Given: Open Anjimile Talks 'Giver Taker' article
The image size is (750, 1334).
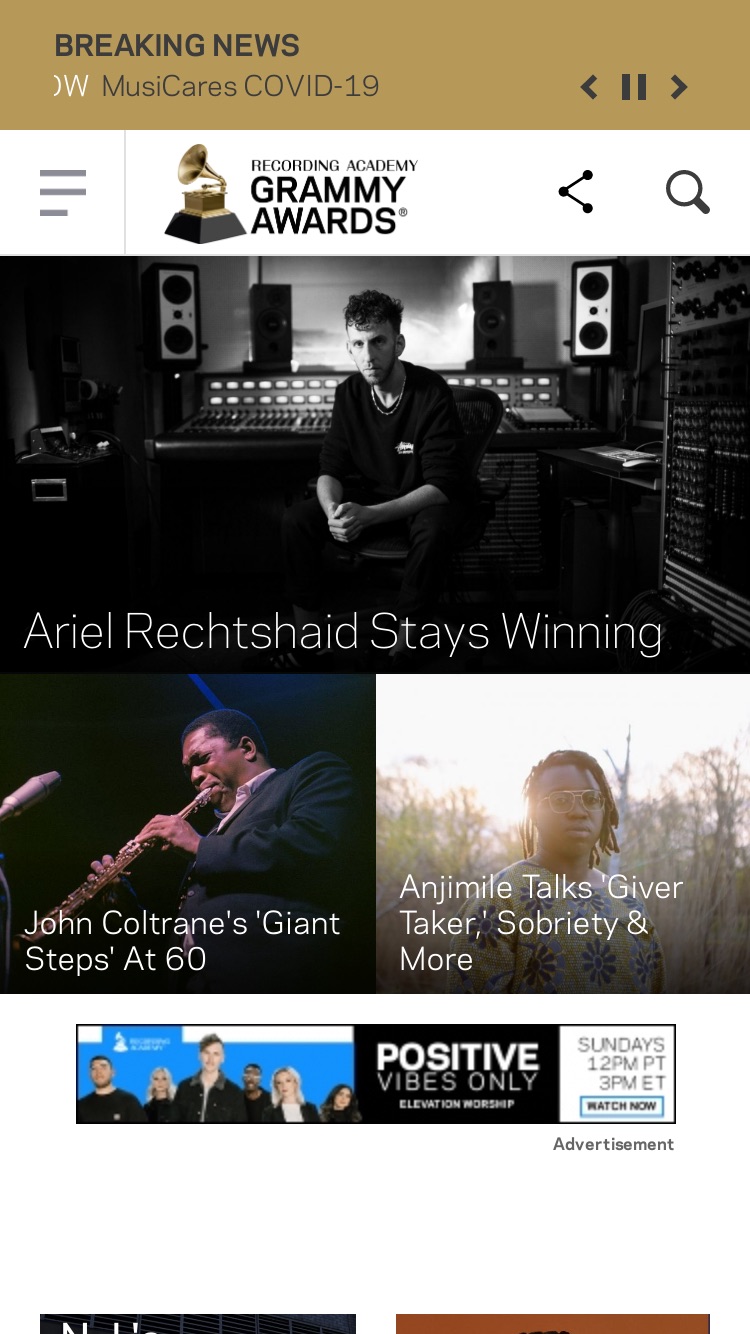Looking at the screenshot, I should tap(563, 834).
